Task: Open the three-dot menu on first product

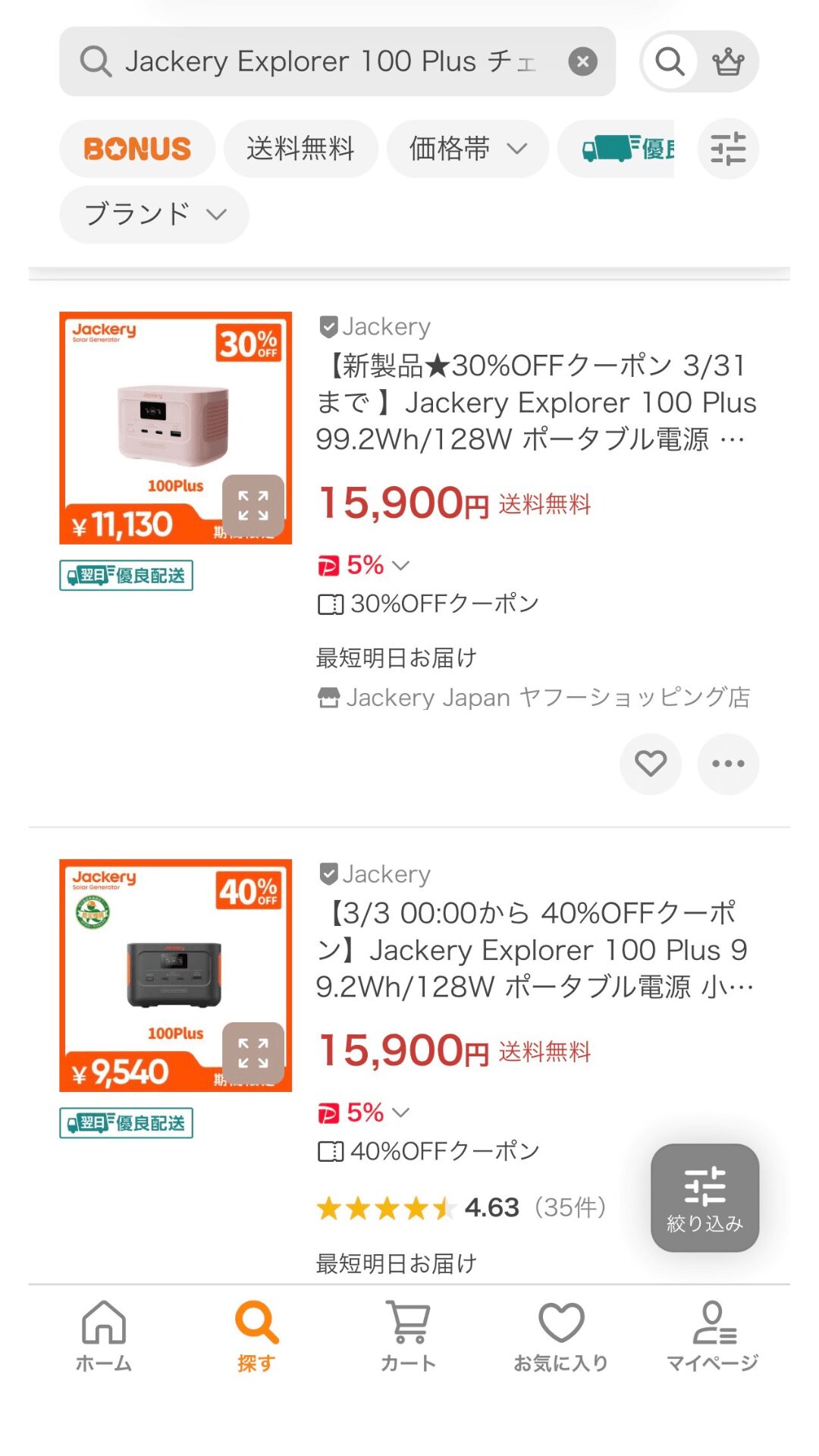Action: coord(727,764)
